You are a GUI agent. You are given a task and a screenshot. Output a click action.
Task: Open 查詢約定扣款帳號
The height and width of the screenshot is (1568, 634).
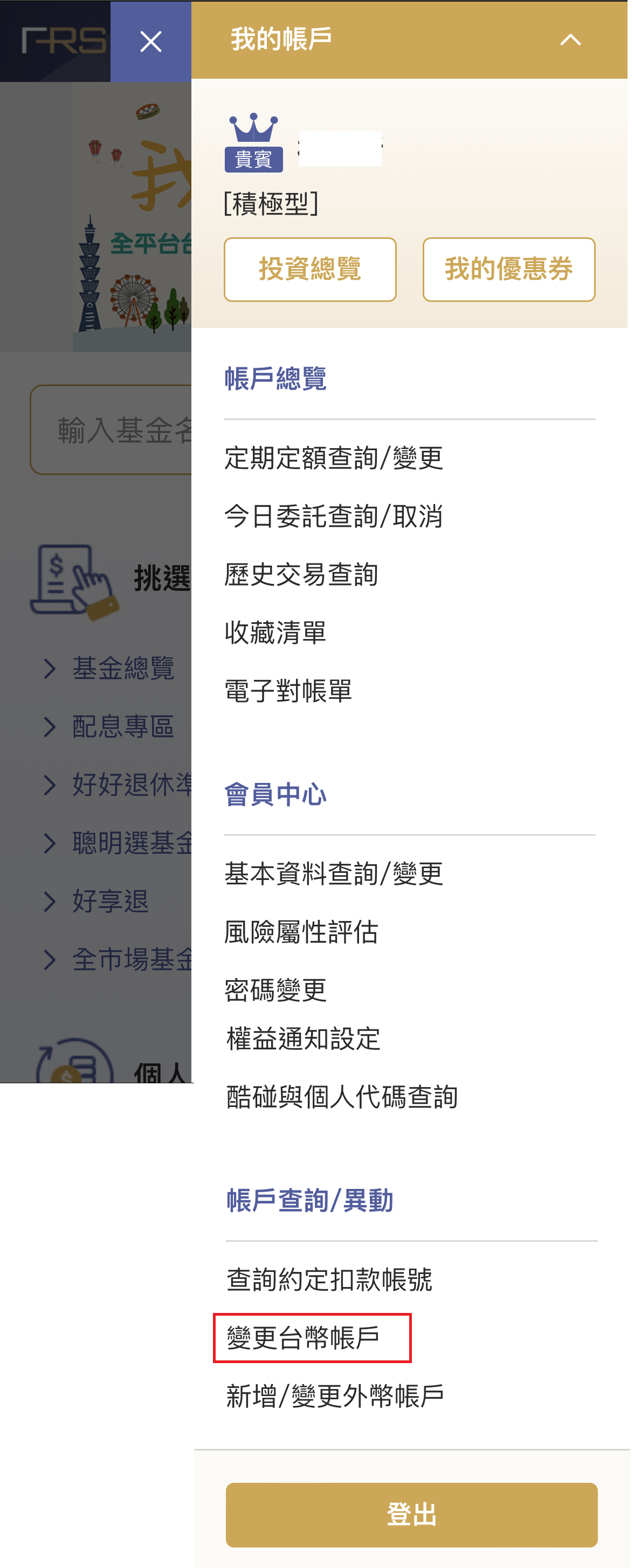point(328,1280)
